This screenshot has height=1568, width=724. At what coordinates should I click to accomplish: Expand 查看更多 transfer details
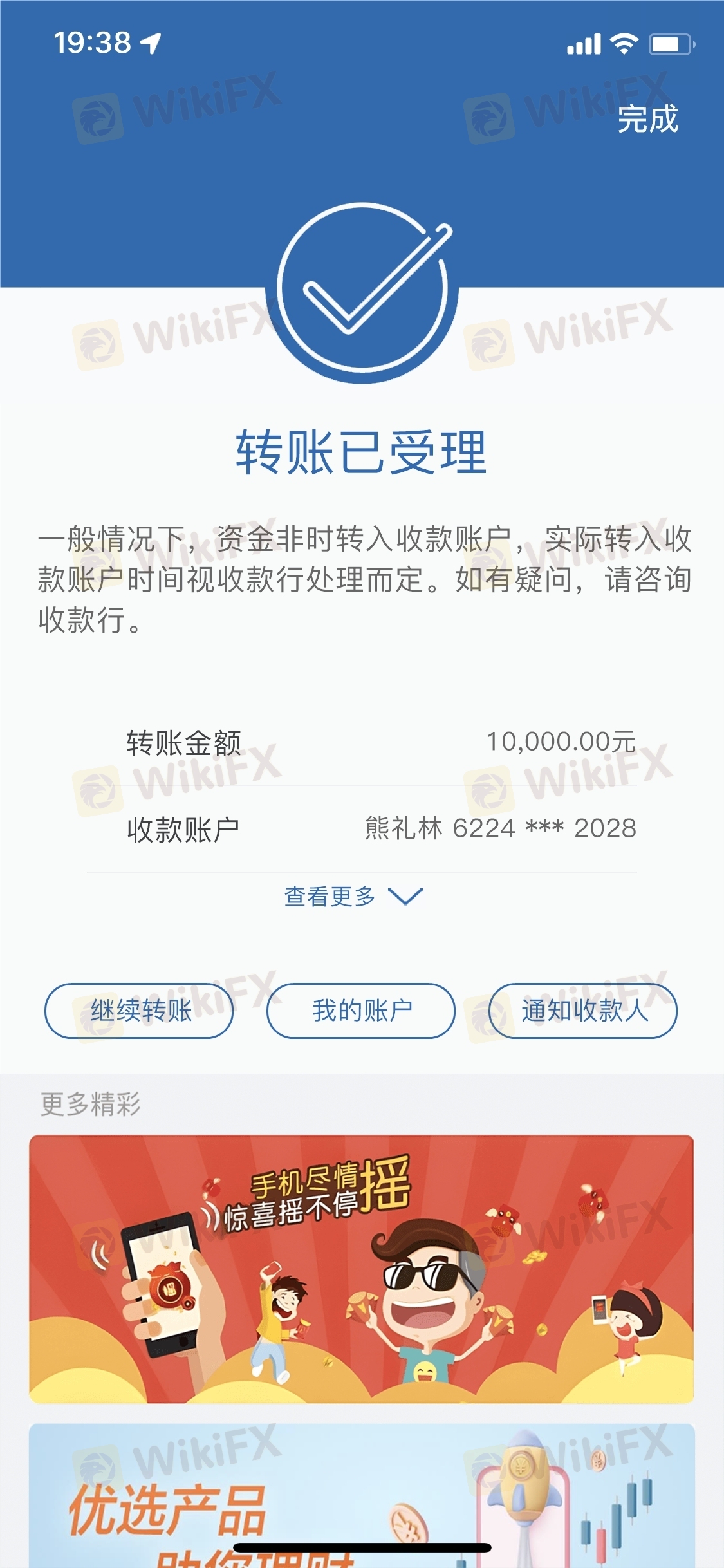click(x=353, y=896)
